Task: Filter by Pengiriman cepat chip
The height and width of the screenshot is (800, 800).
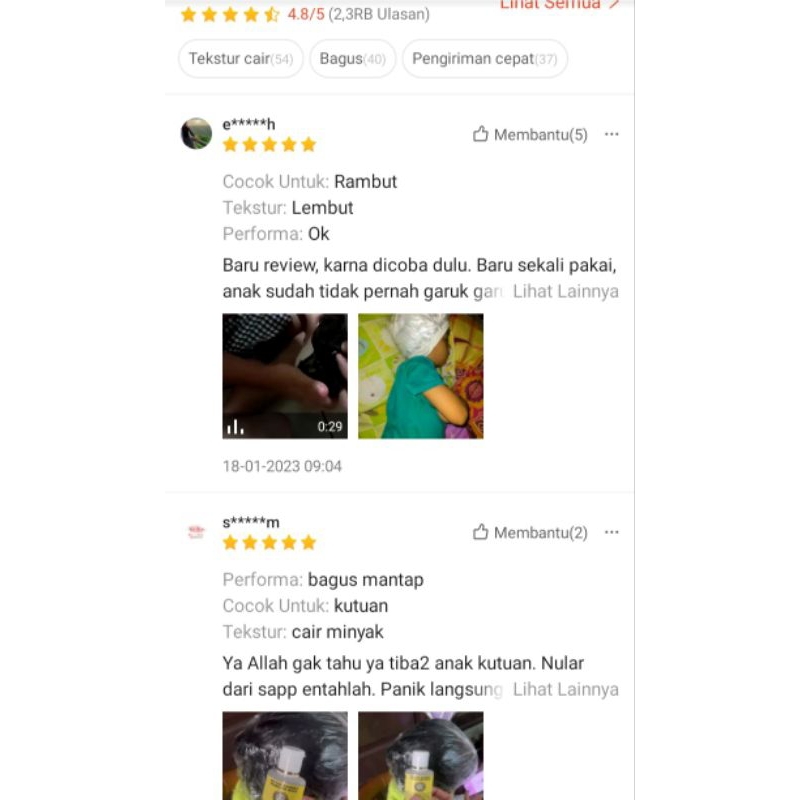Action: tap(484, 59)
